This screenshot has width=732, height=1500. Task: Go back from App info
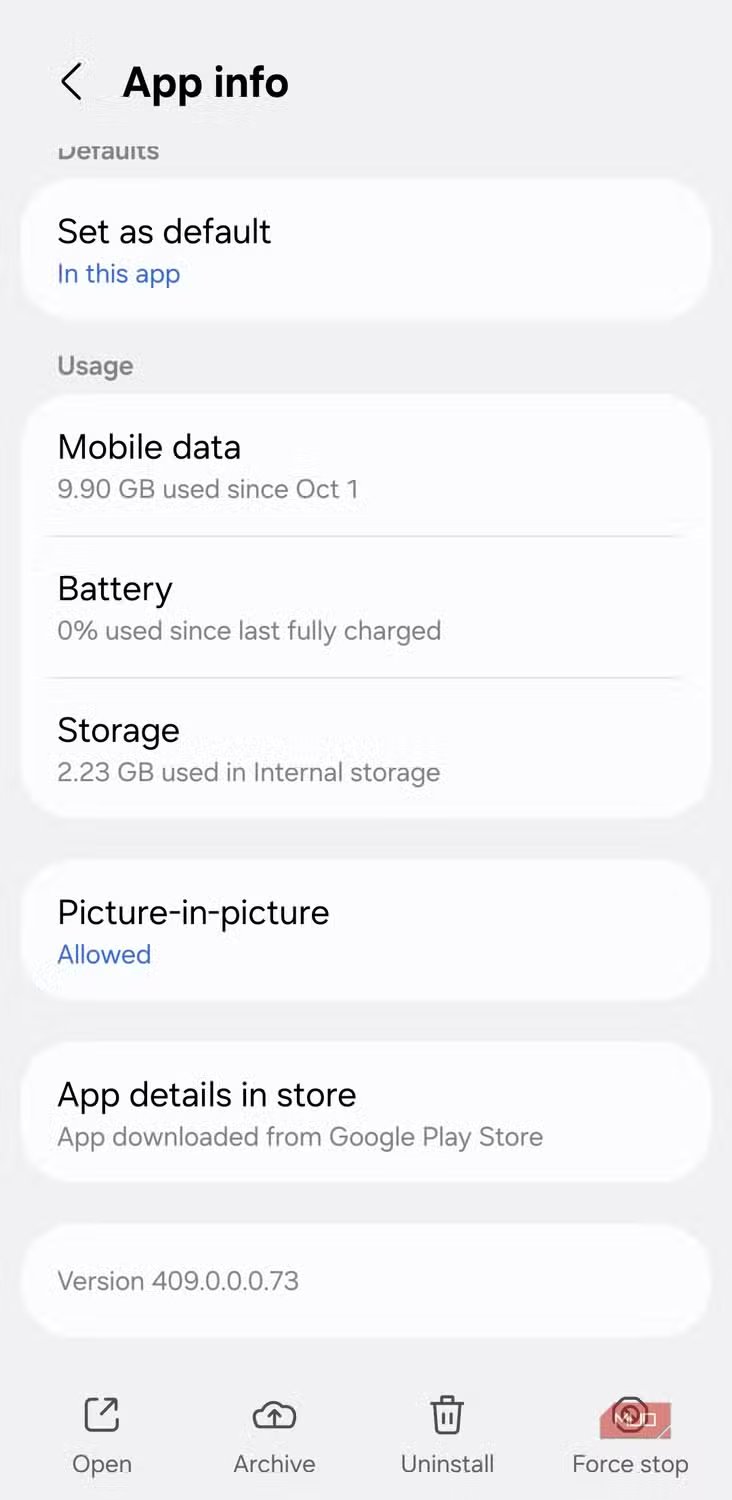[x=72, y=82]
